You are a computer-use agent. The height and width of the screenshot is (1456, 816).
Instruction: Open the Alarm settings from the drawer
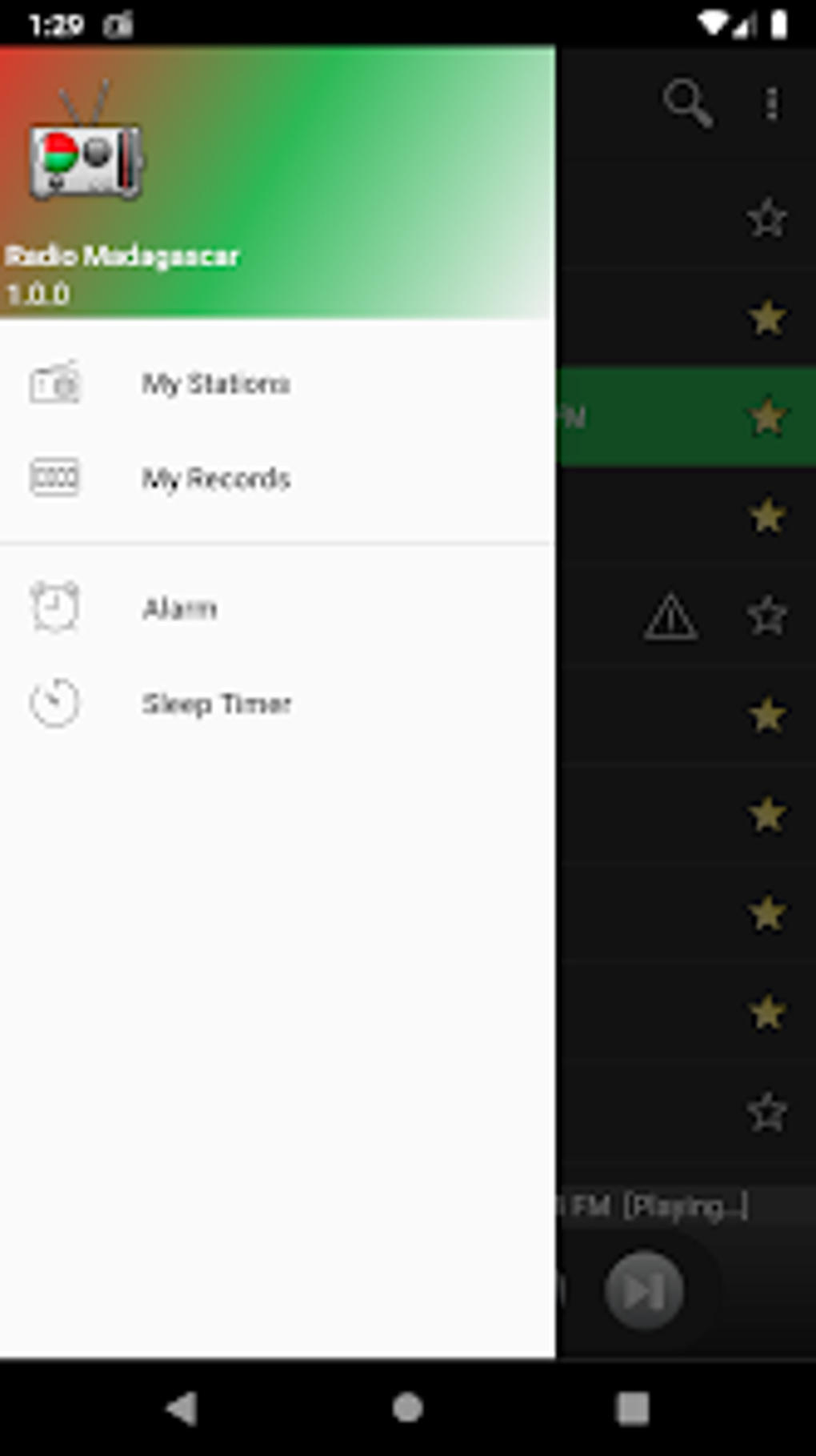(x=179, y=608)
